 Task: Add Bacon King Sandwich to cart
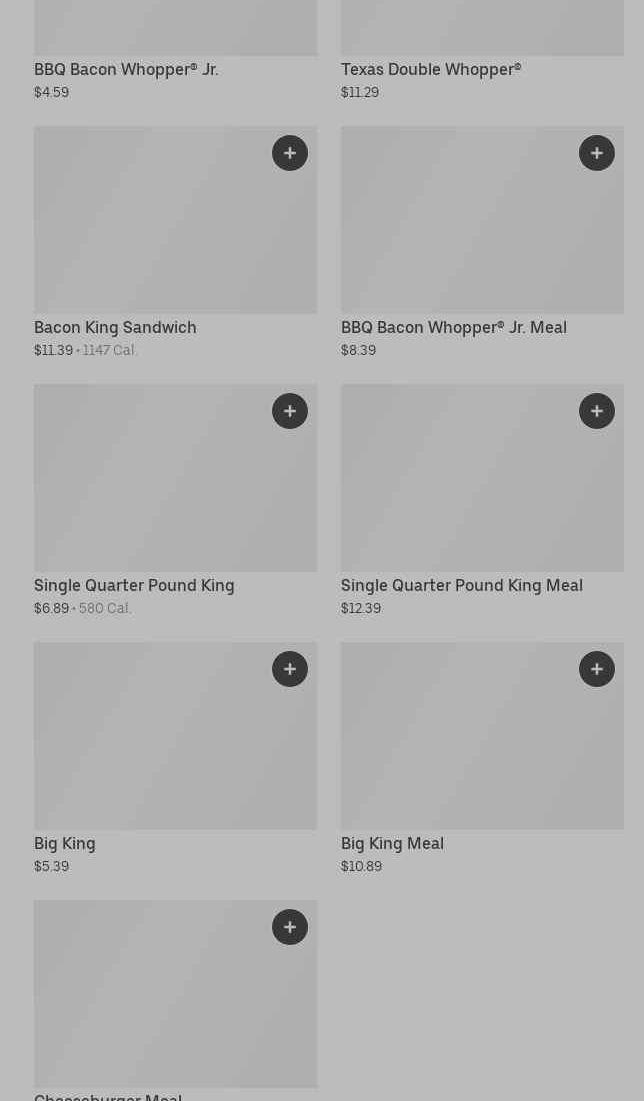tap(290, 153)
